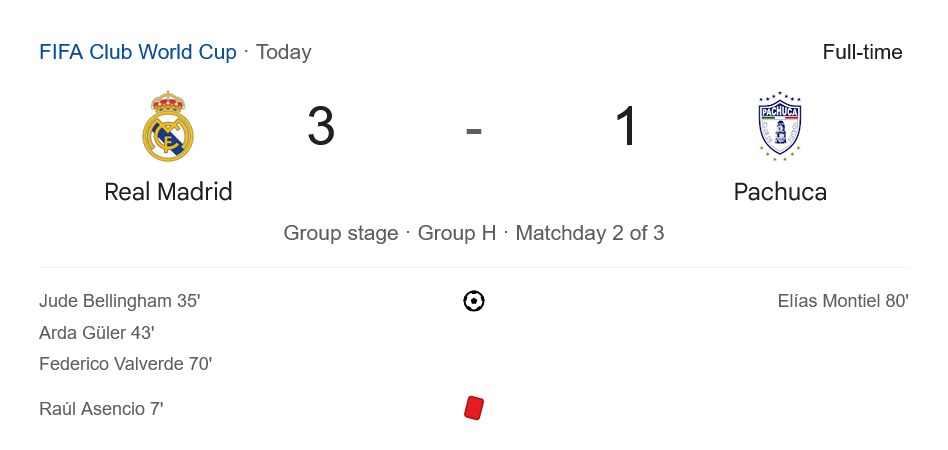Open the Real Madrid team page
The height and width of the screenshot is (450, 948).
click(168, 191)
